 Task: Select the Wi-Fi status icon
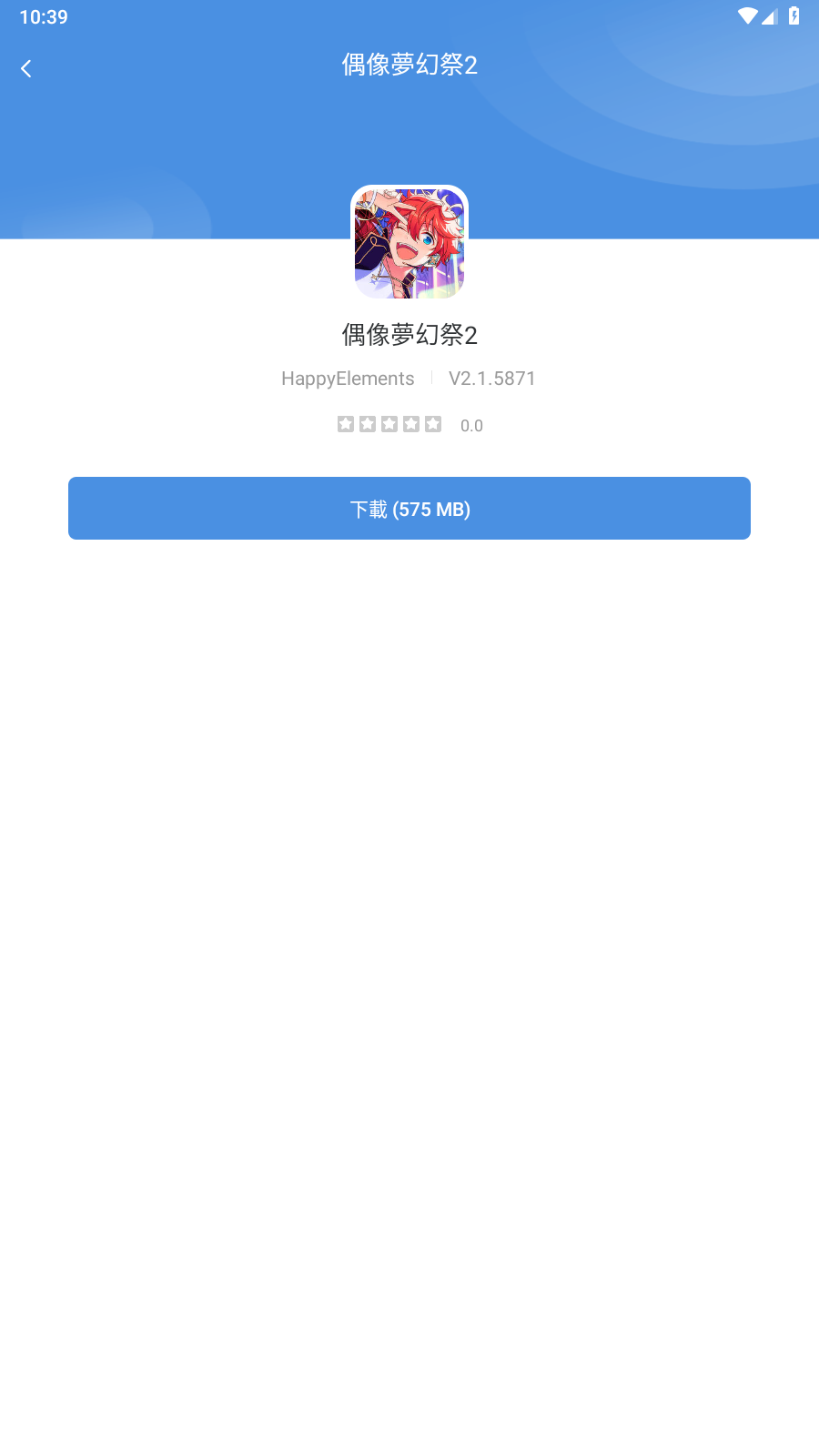coord(749,15)
